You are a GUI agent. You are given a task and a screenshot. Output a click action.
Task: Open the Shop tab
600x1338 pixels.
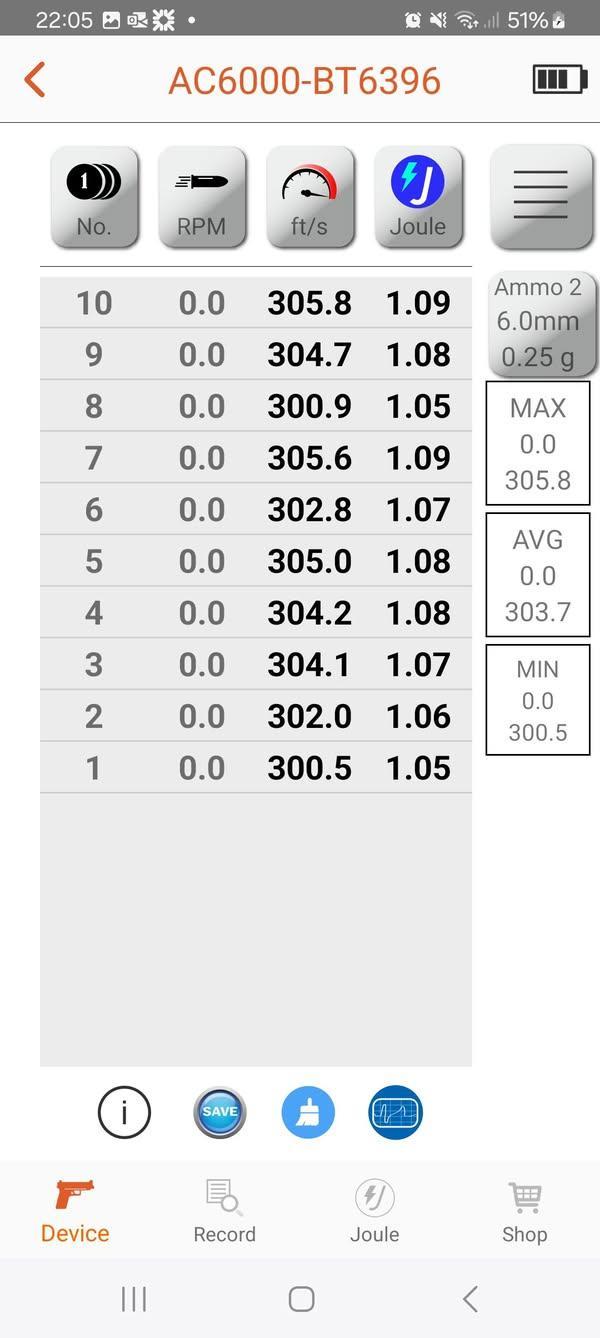click(524, 1211)
